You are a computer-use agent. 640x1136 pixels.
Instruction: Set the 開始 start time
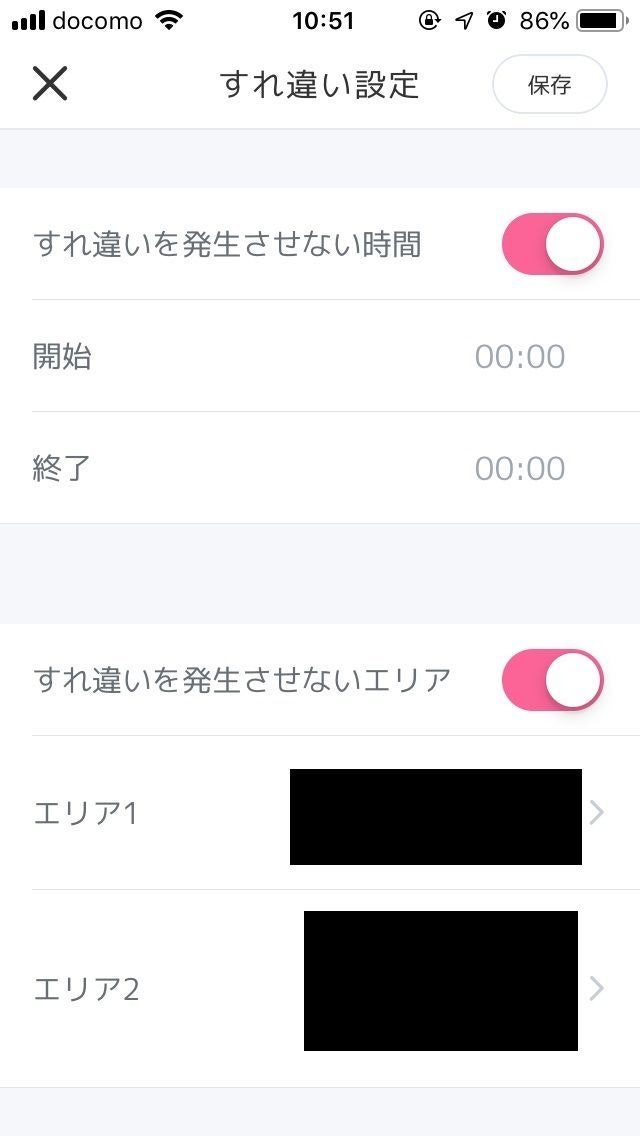(x=519, y=357)
